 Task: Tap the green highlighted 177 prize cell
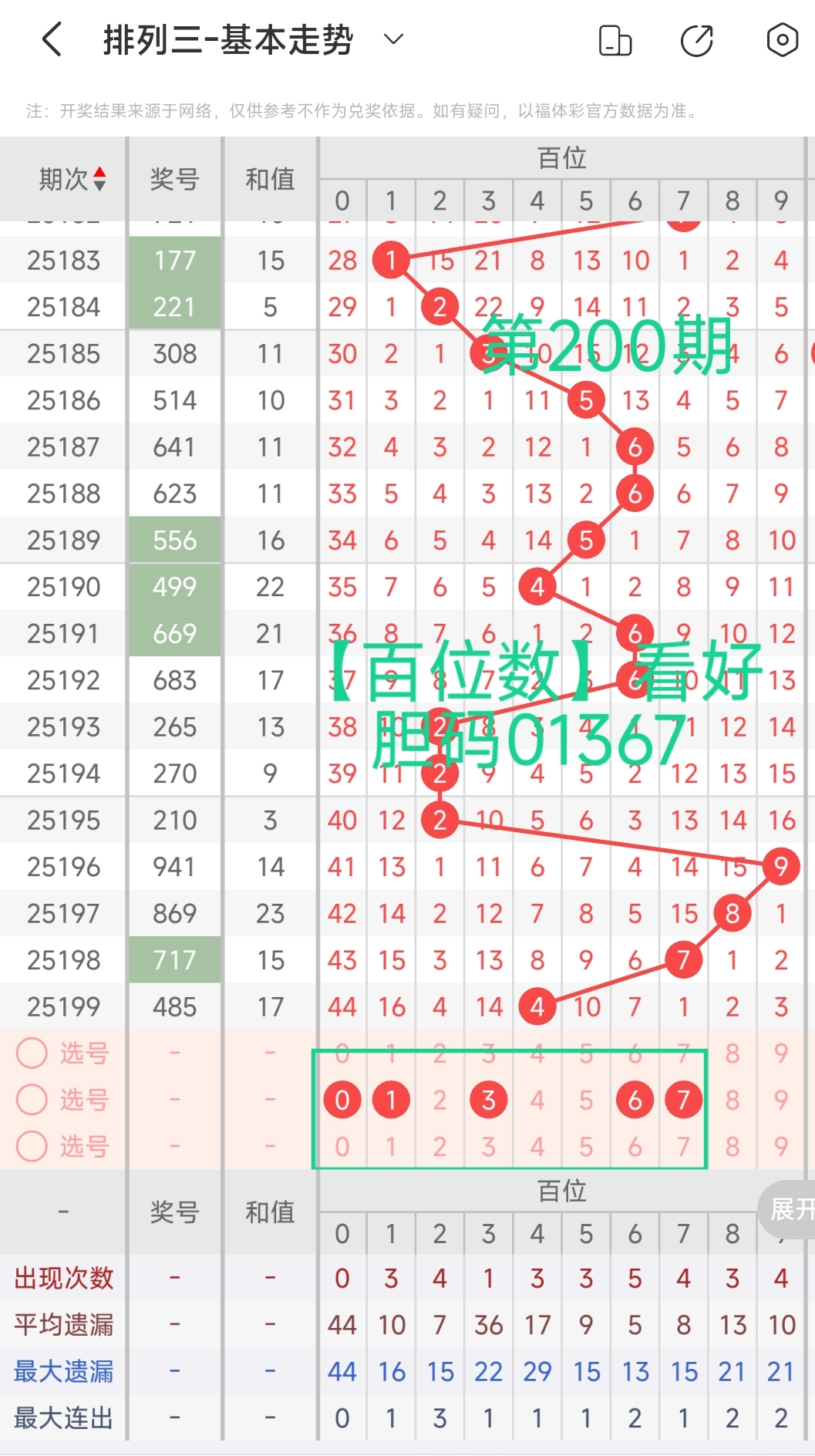click(x=174, y=261)
